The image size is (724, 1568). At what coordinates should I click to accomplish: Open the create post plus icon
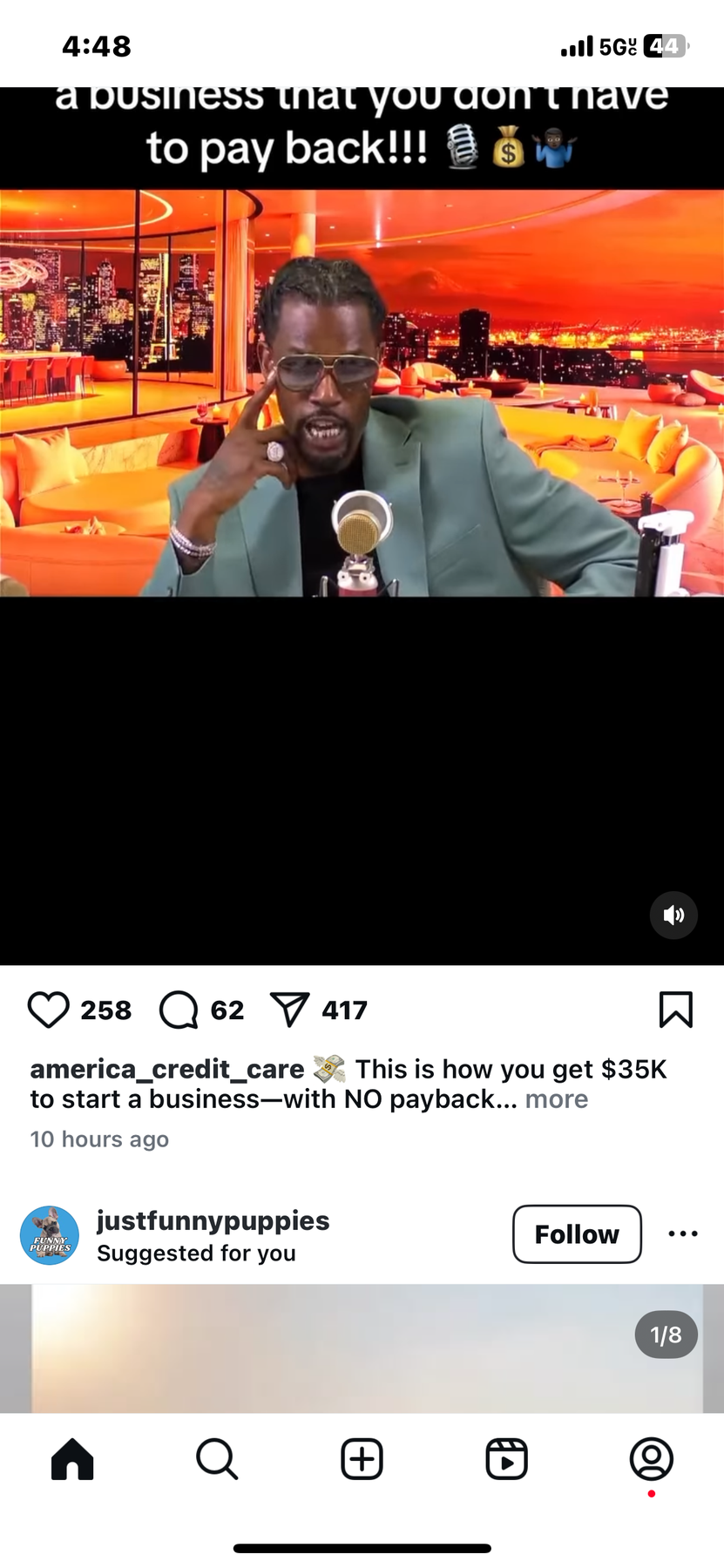pos(362,1459)
